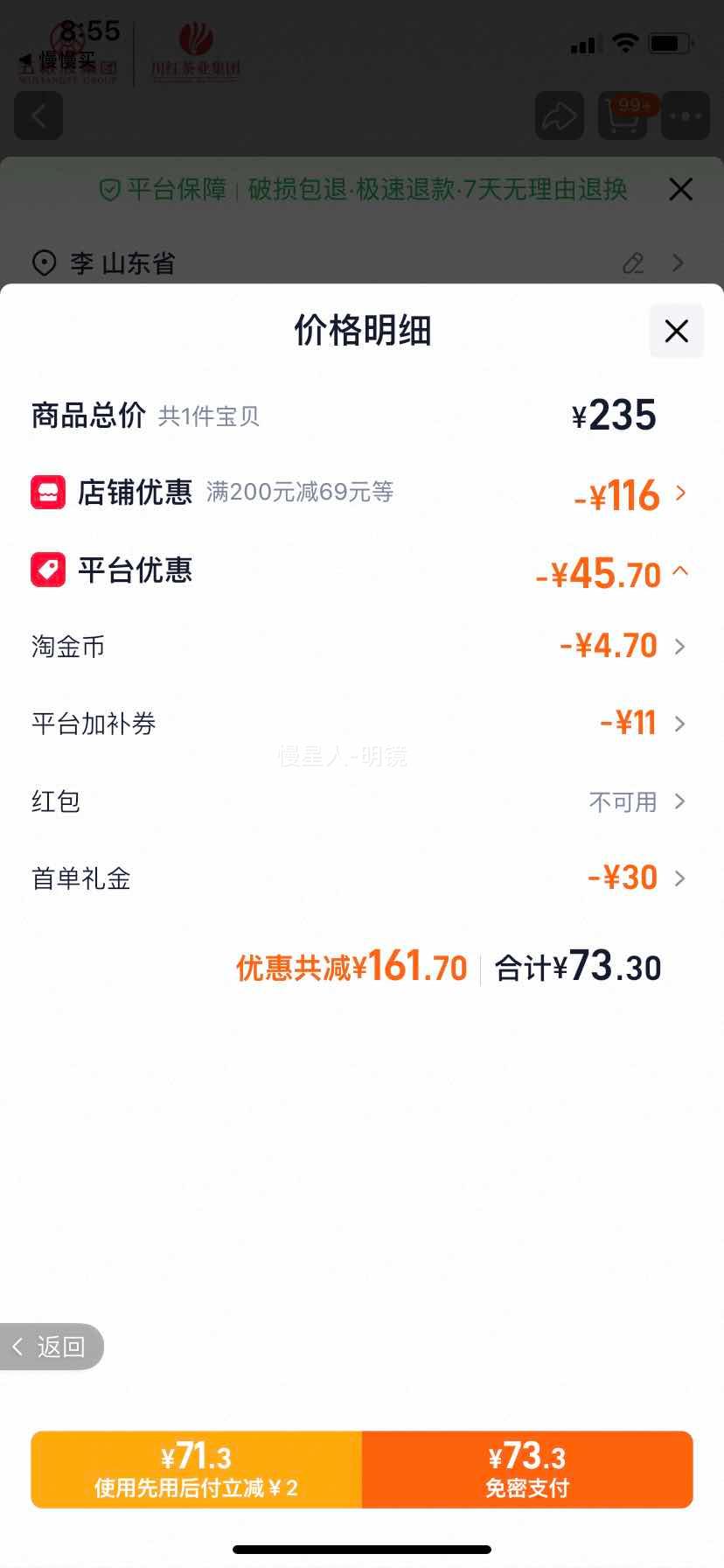This screenshot has height=1568, width=724.
Task: Open the 红包 red packet row
Action: (x=360, y=801)
